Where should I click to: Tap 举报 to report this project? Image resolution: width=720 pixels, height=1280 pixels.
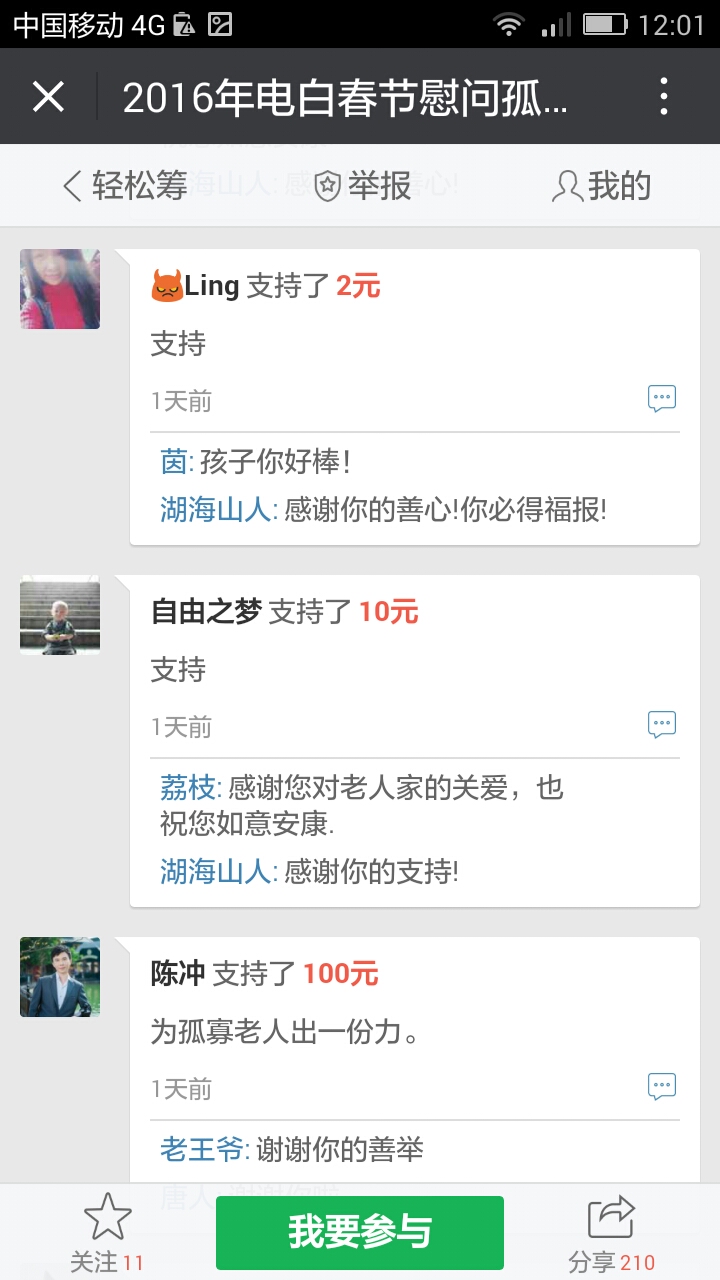(x=362, y=186)
